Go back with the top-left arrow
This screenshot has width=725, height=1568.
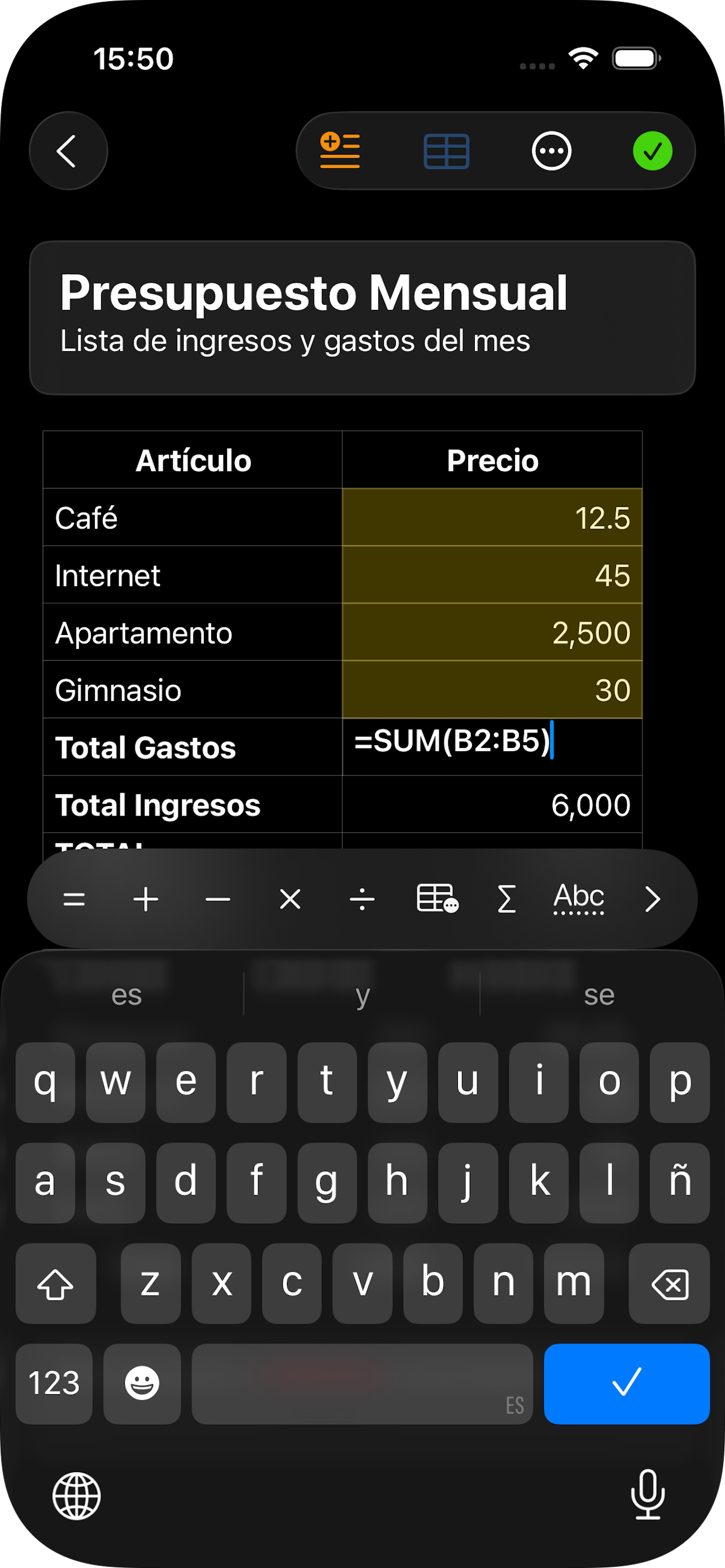68,151
